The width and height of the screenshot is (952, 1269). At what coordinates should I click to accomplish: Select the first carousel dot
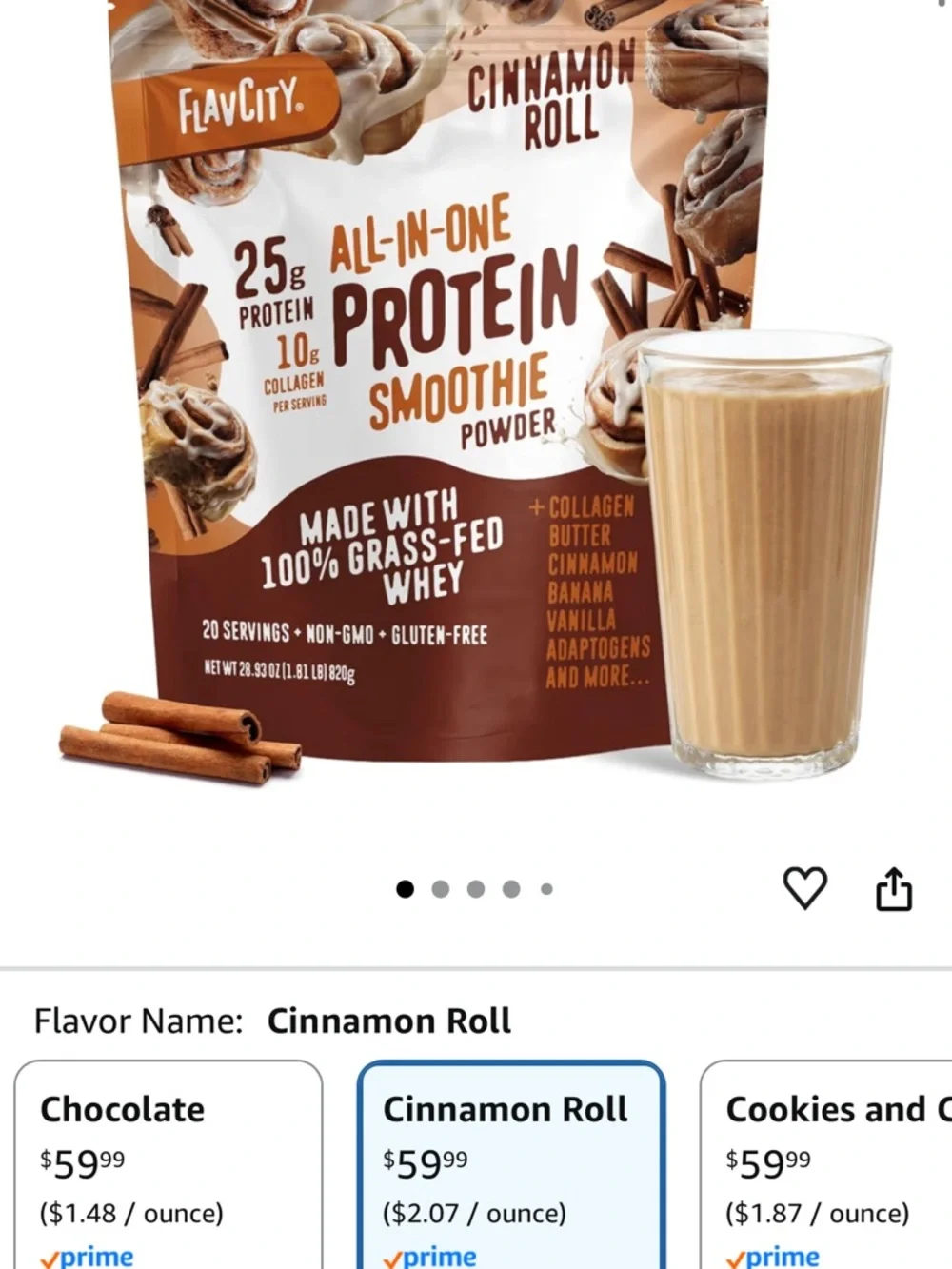pyautogui.click(x=407, y=888)
